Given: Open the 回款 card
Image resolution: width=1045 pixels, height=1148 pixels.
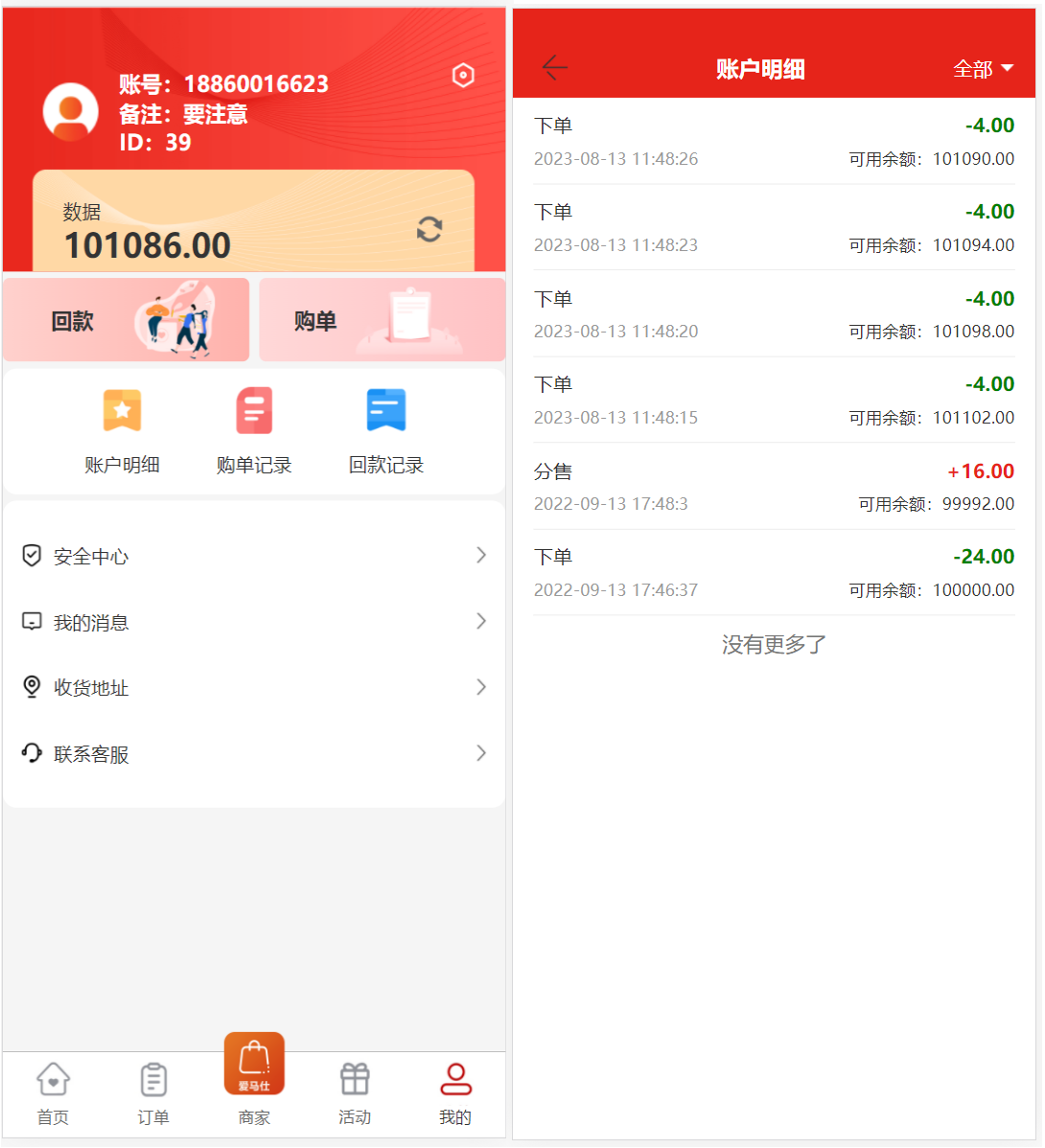Looking at the screenshot, I should (x=126, y=320).
